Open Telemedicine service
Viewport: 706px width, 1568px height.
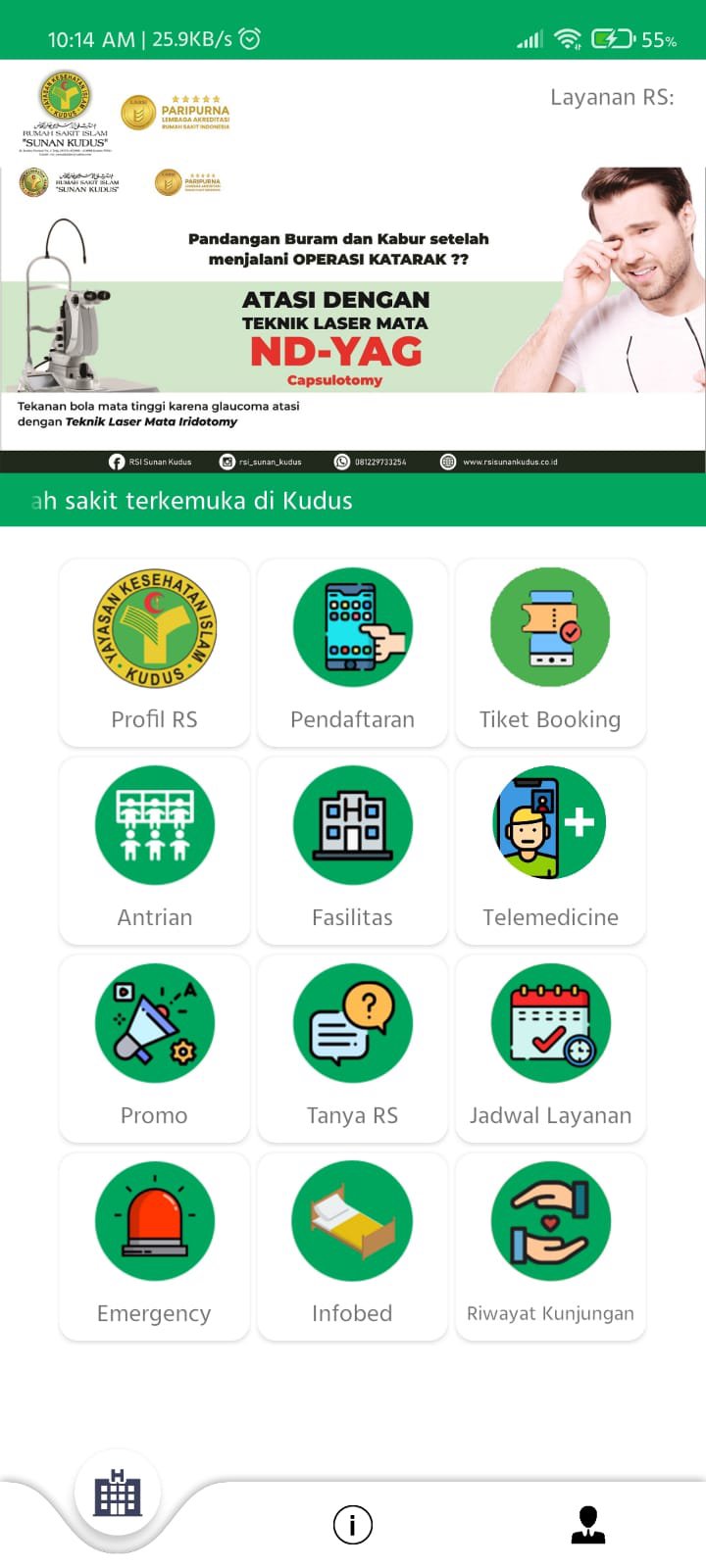[x=551, y=851]
